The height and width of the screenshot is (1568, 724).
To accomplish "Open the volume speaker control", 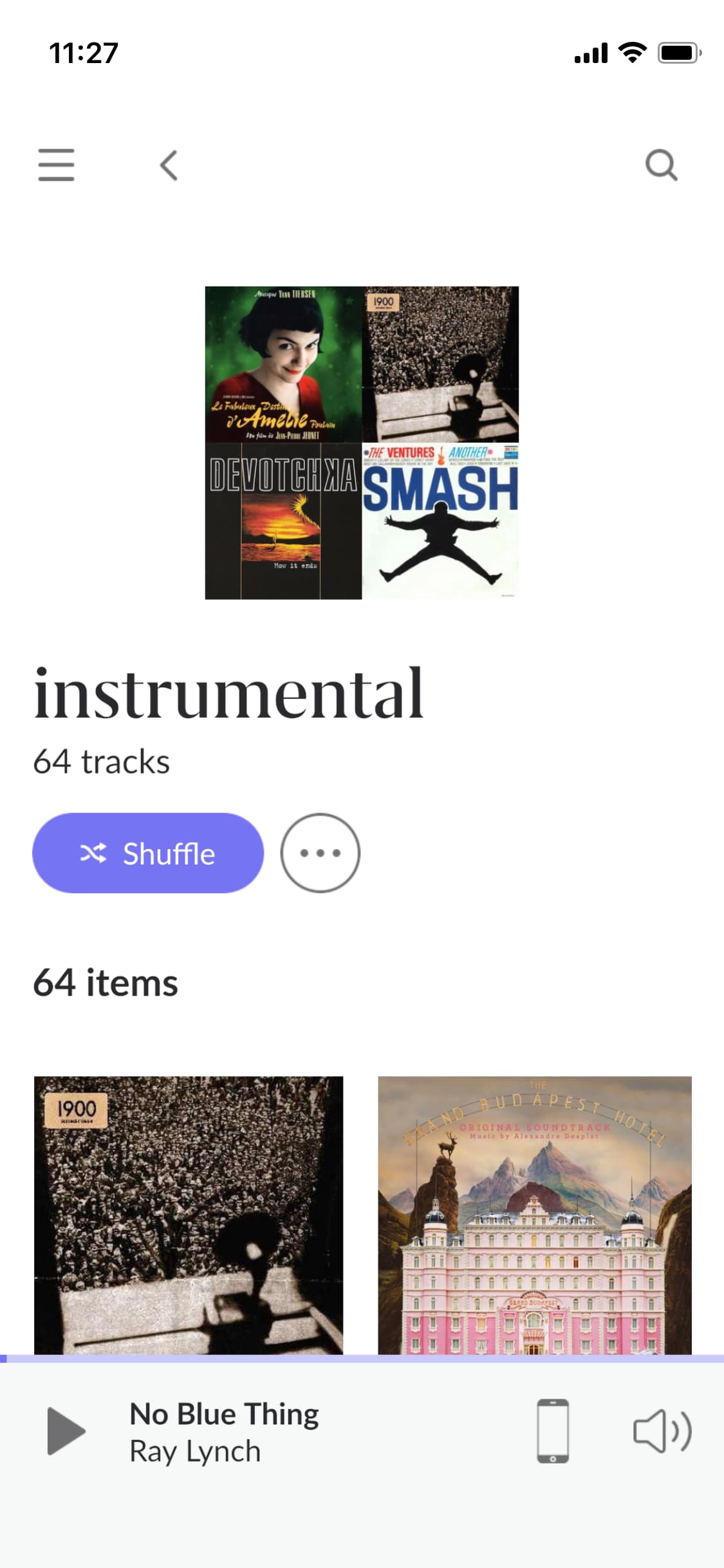I will pos(662,1432).
